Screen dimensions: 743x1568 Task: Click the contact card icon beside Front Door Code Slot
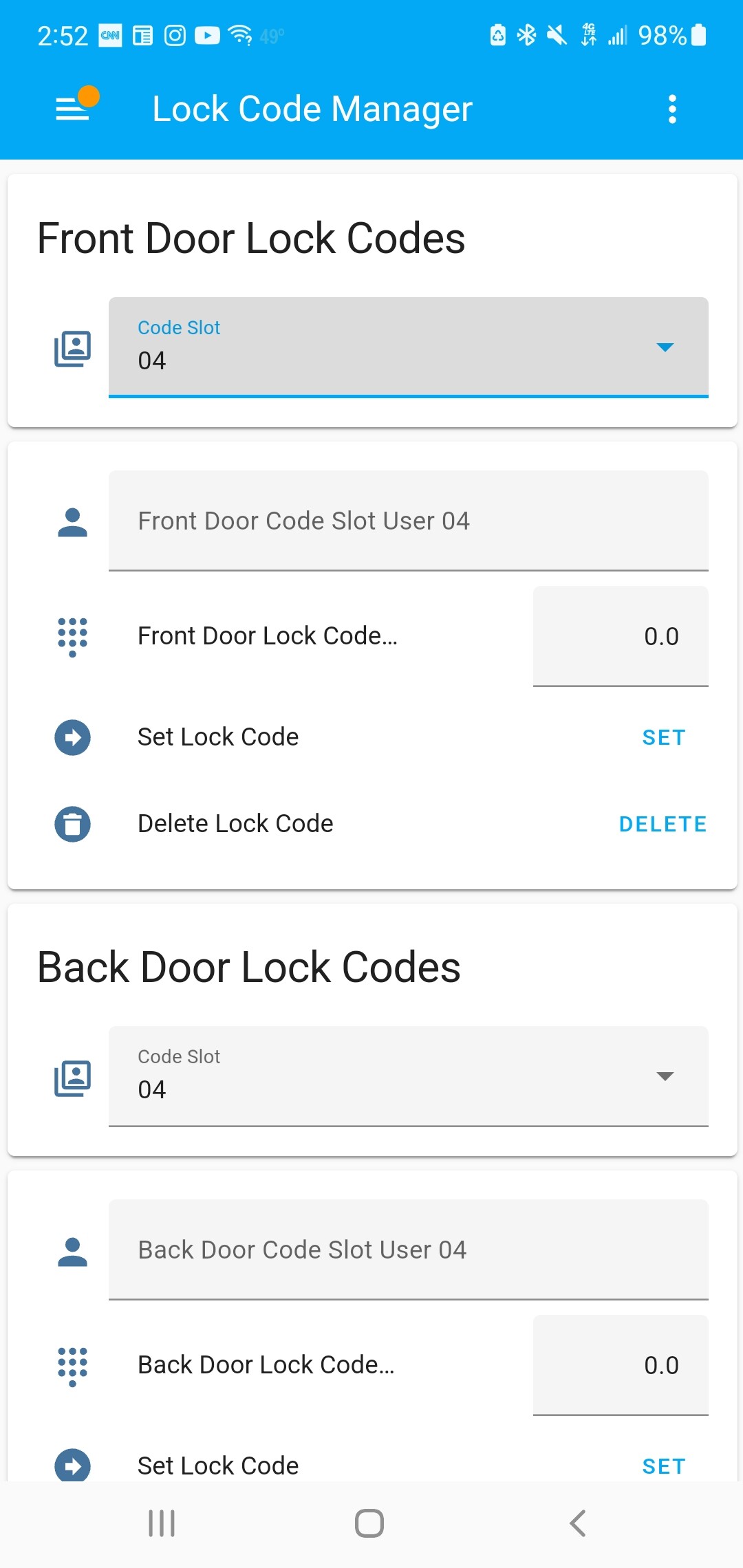[x=72, y=348]
